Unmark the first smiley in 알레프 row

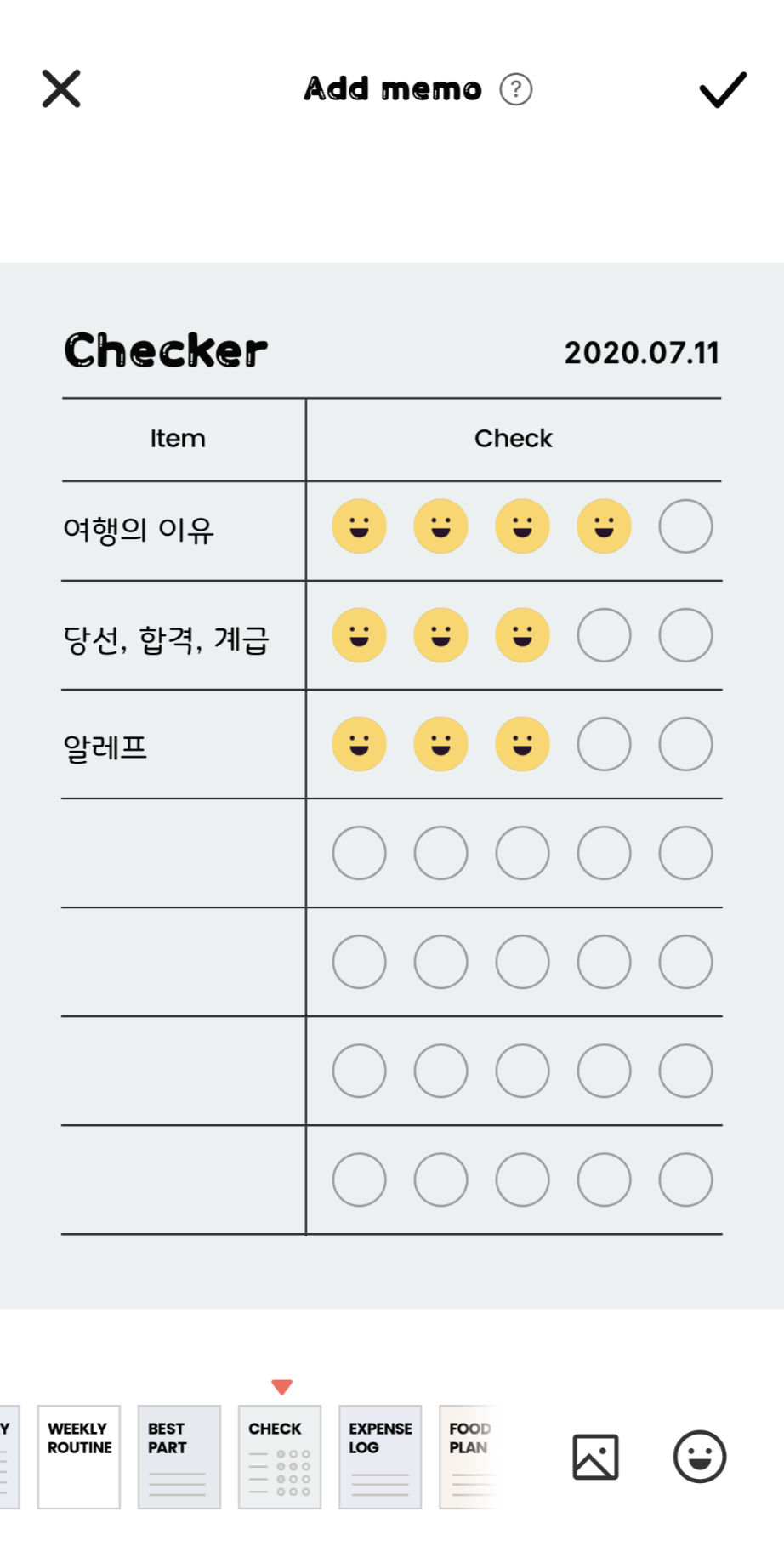coord(359,744)
